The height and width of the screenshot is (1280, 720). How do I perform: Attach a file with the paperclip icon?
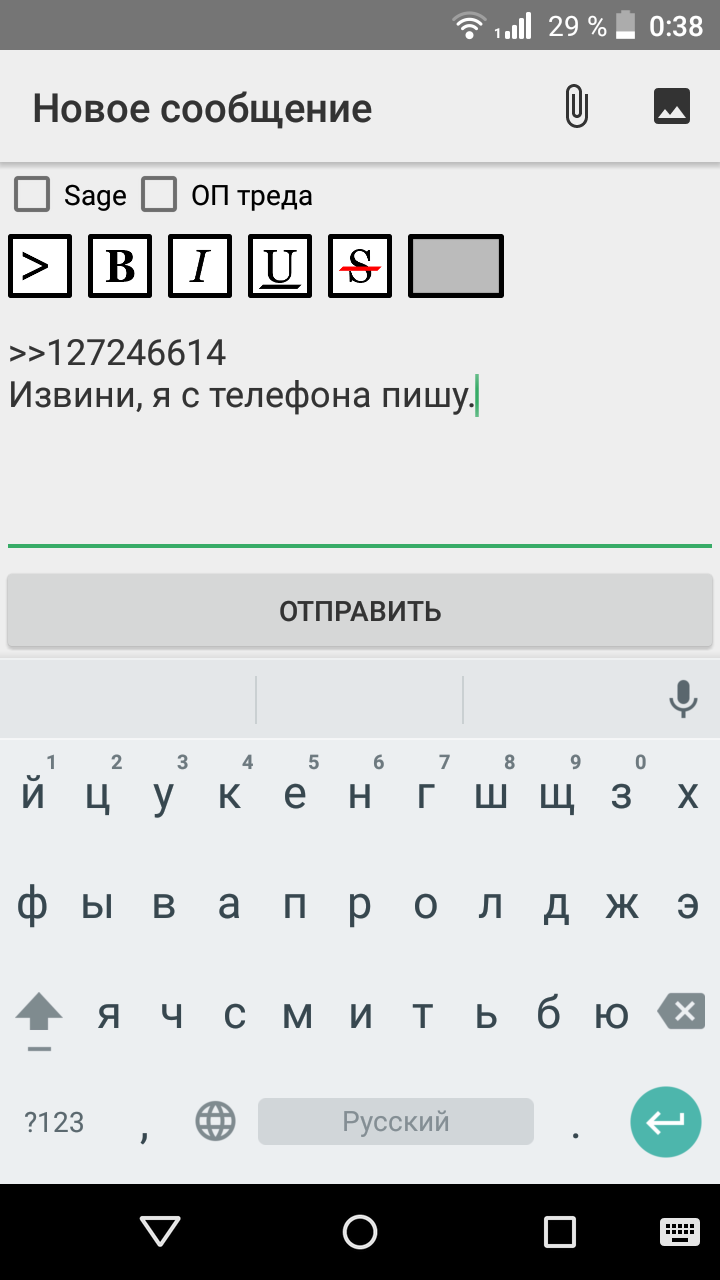point(576,106)
